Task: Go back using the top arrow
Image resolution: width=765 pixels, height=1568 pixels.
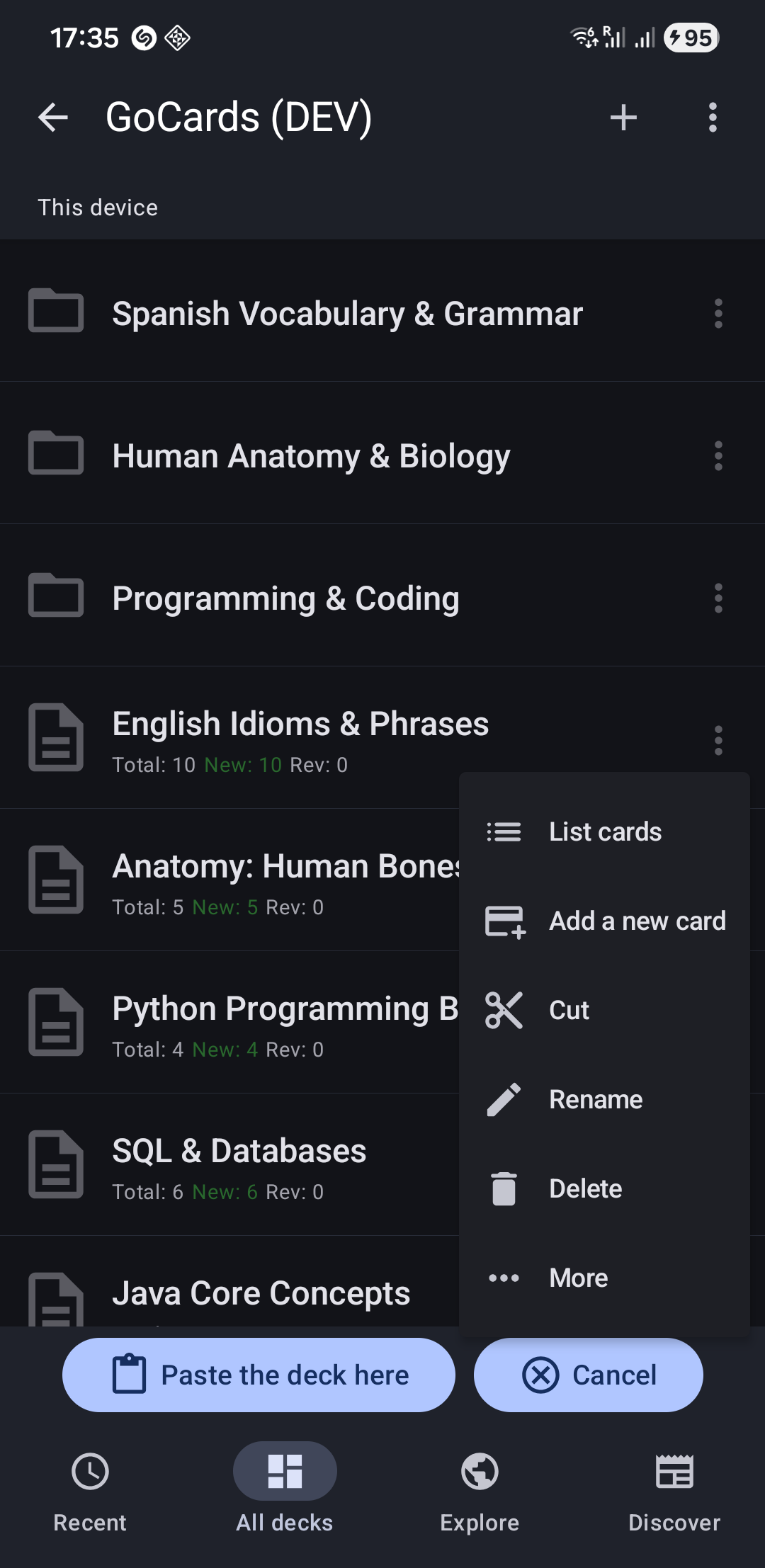Action: pos(53,118)
